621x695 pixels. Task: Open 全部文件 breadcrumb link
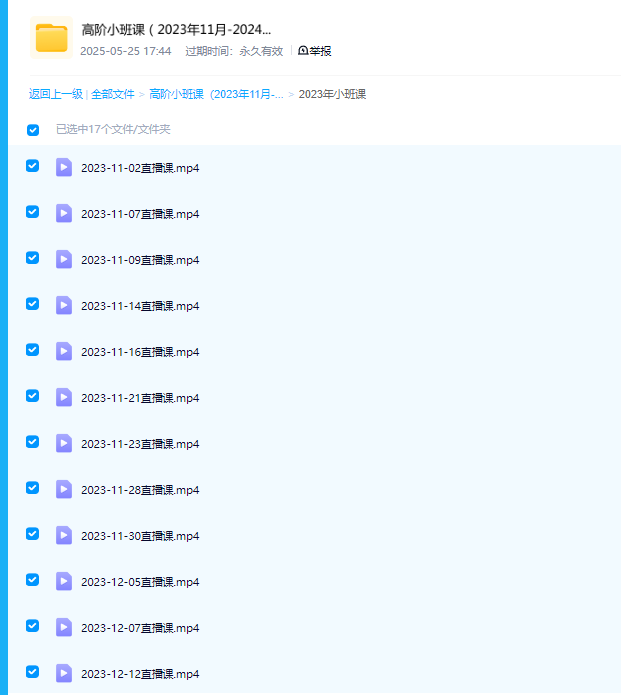(x=112, y=94)
